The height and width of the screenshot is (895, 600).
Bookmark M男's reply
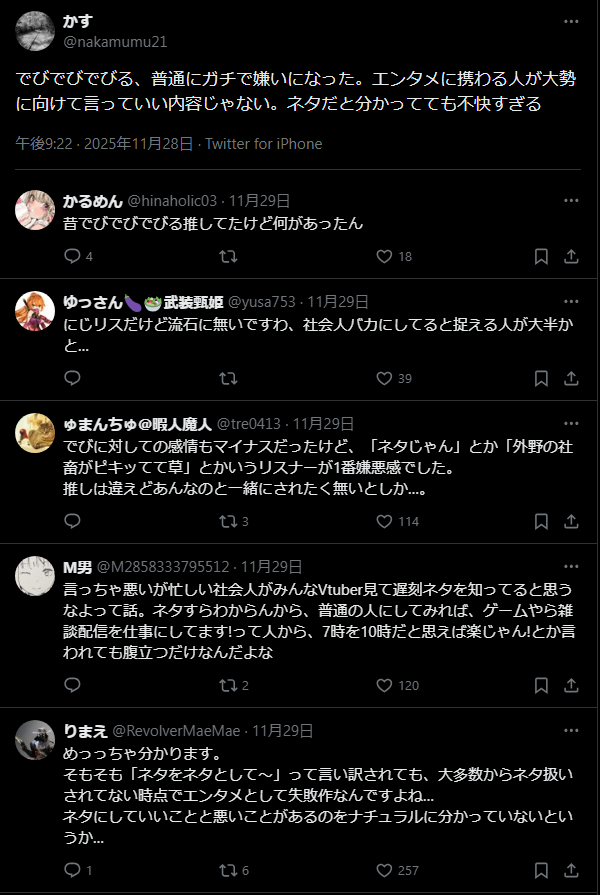(541, 685)
